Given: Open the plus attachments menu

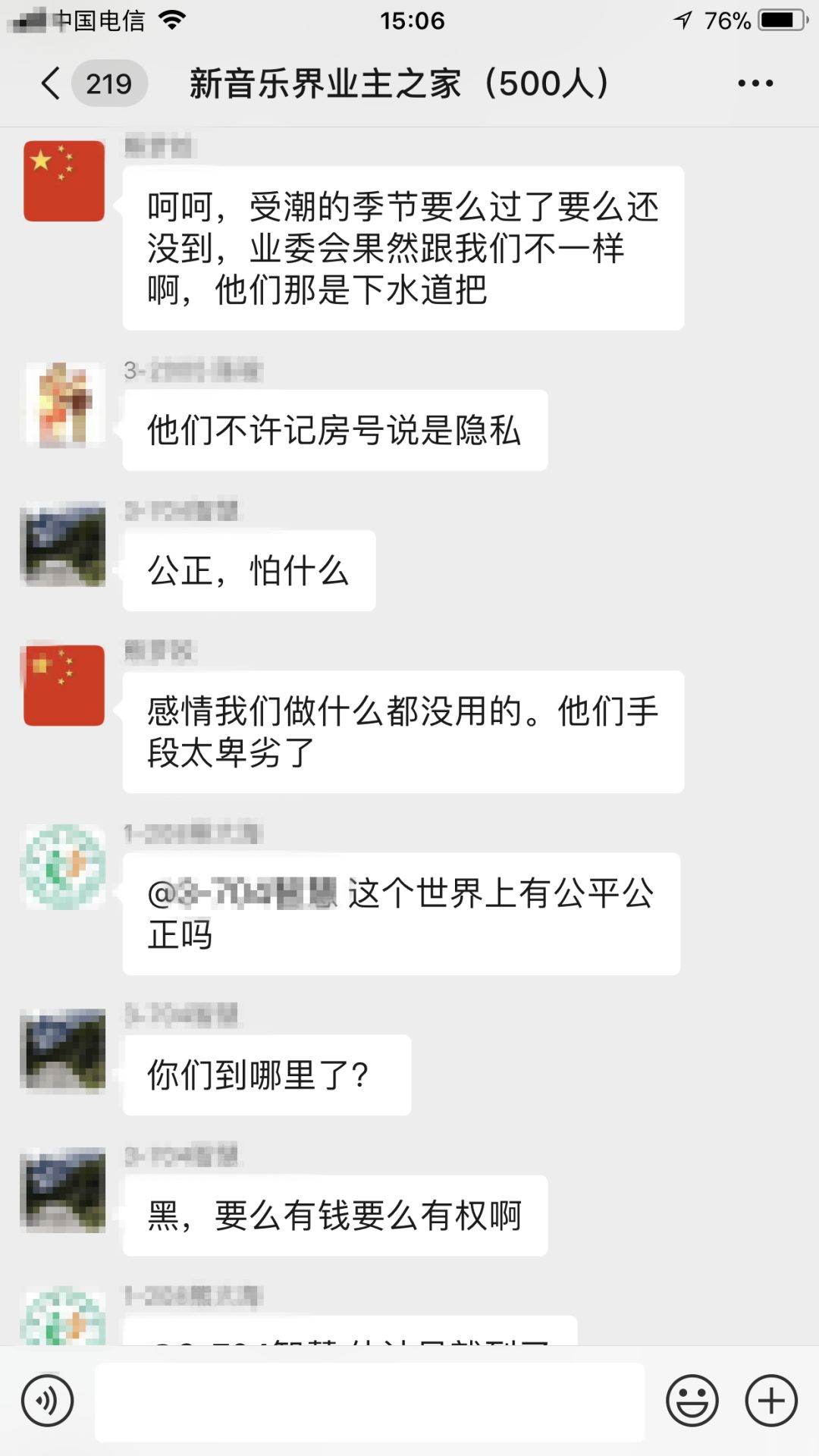Looking at the screenshot, I should tap(771, 1401).
